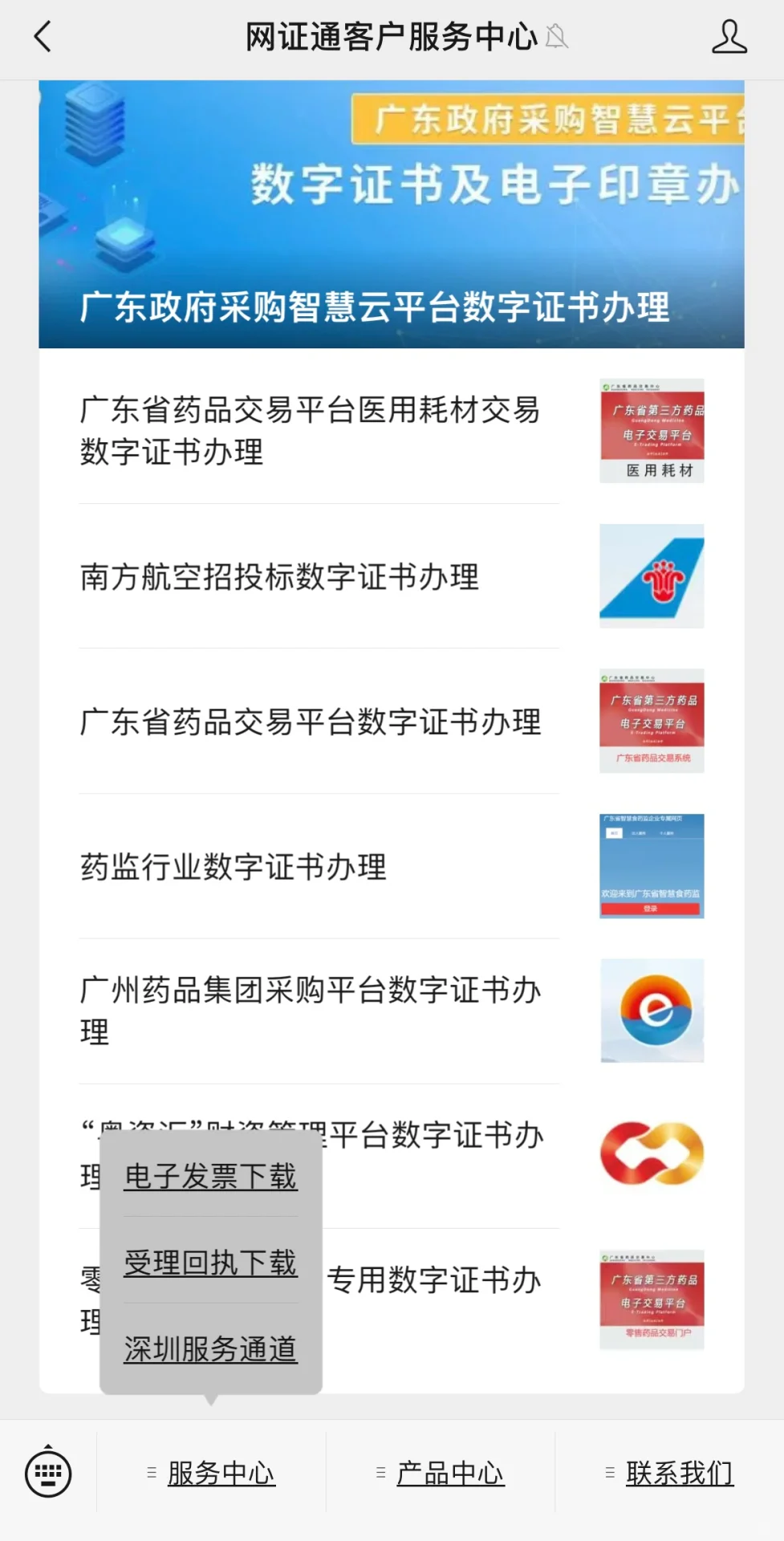784x1541 pixels.
Task: Switch to keyboard input mode
Action: click(x=48, y=1474)
